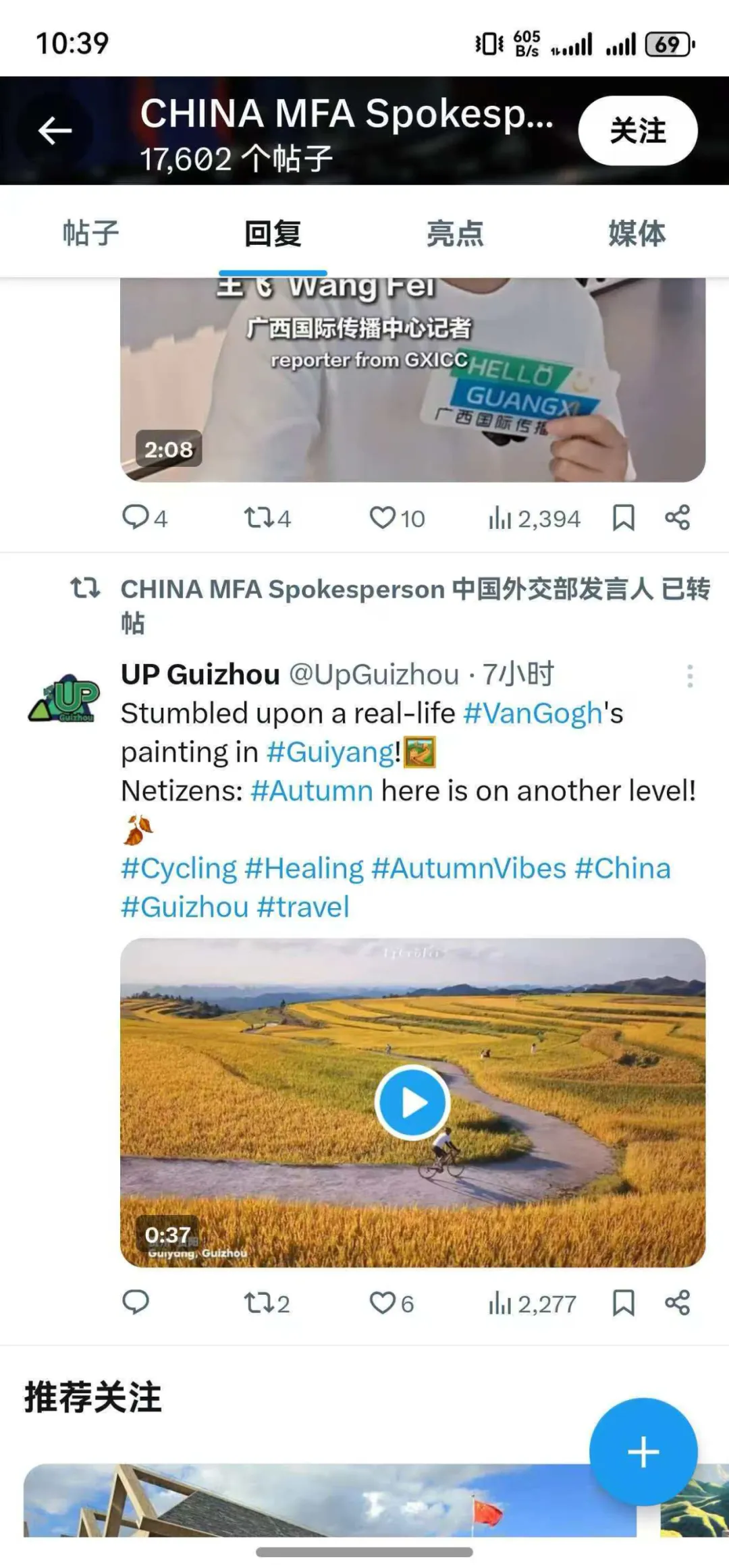Open the #VanGogh hashtag
This screenshot has height=1568, width=729.
pos(533,713)
